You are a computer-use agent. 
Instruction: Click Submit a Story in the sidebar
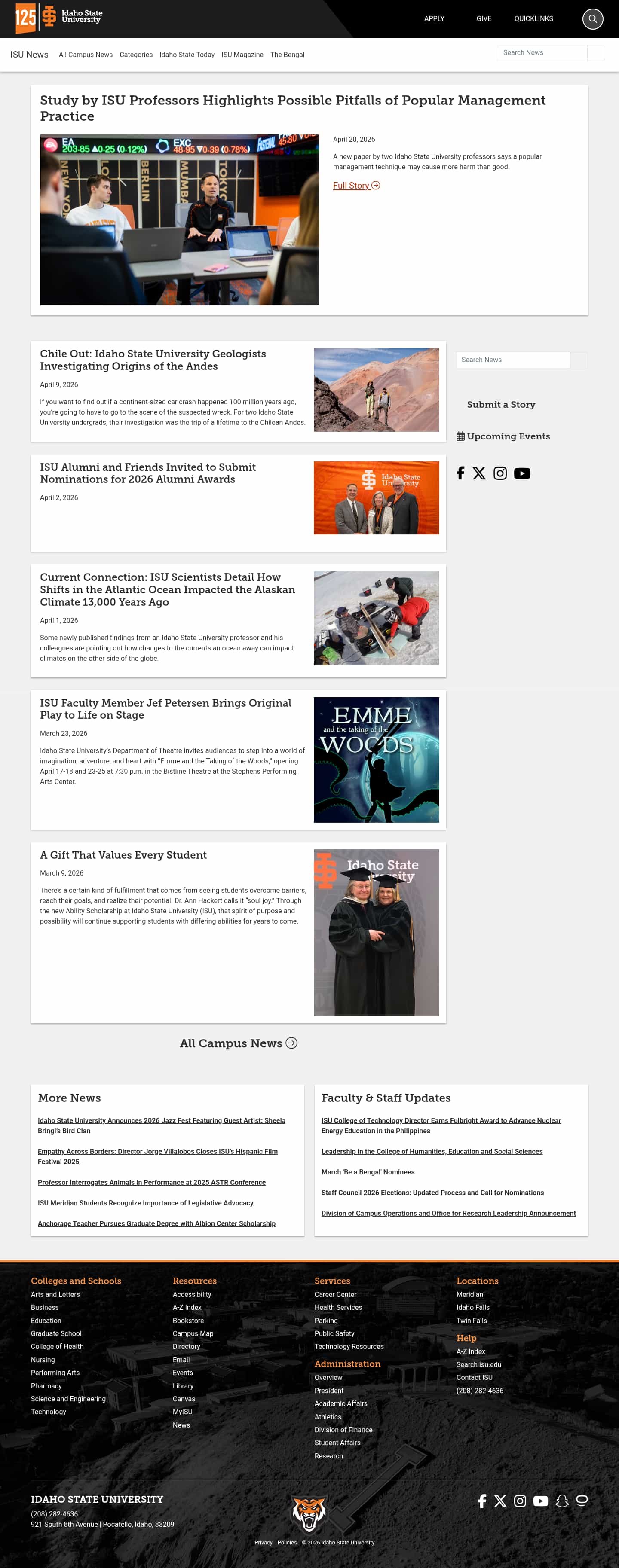point(501,404)
